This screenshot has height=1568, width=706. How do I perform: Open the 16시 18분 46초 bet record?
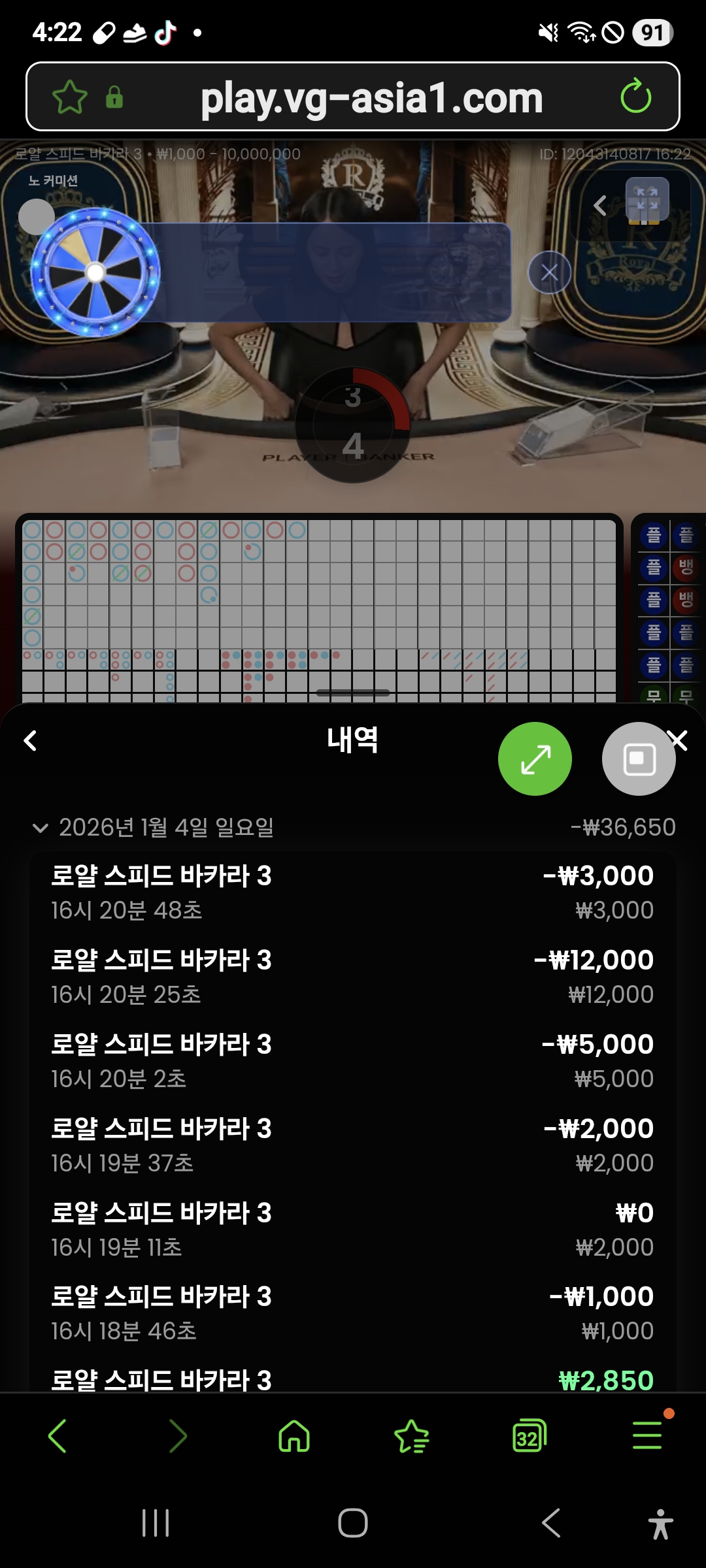pos(353,1313)
